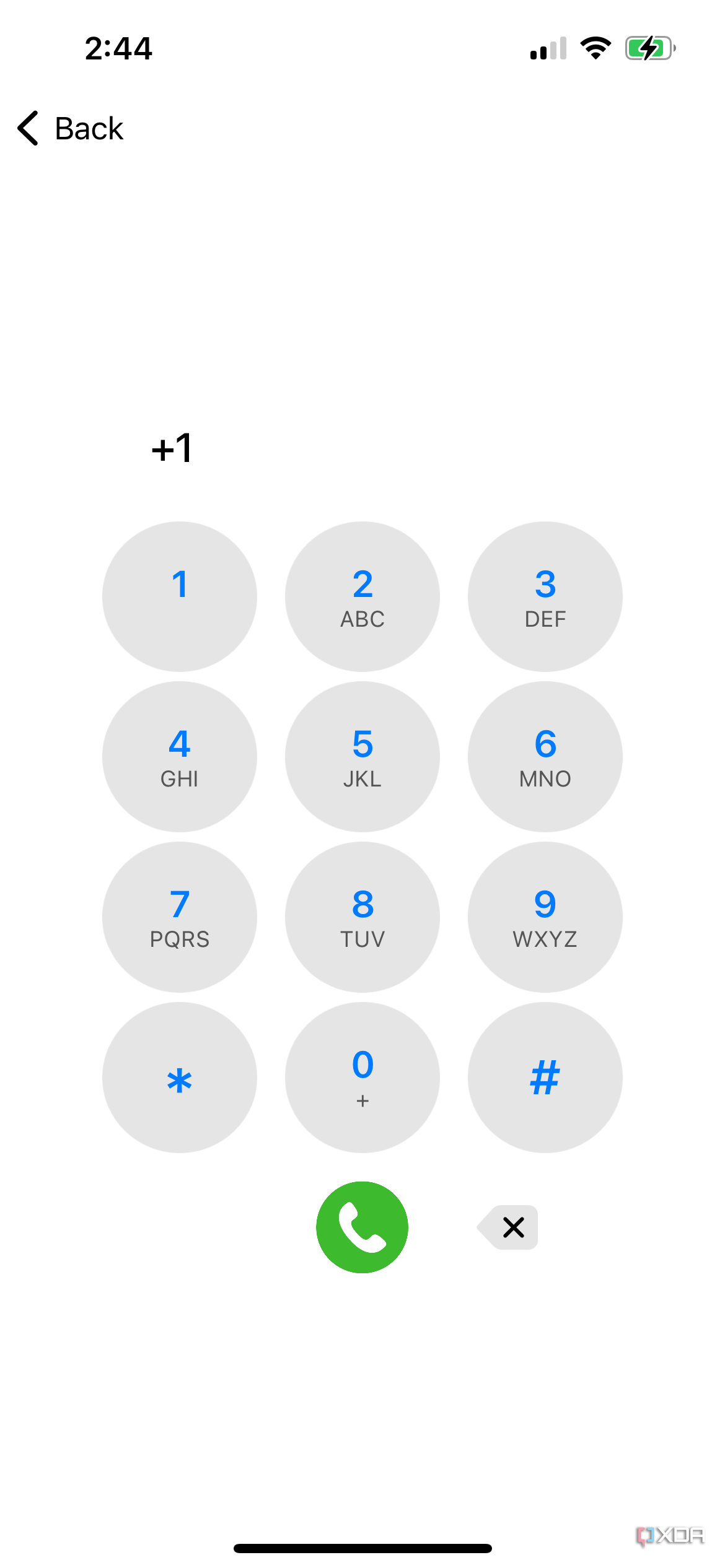Screen dimensions: 725x1568
Task: Dial the number 8 TUV
Action: pyautogui.click(x=362, y=917)
